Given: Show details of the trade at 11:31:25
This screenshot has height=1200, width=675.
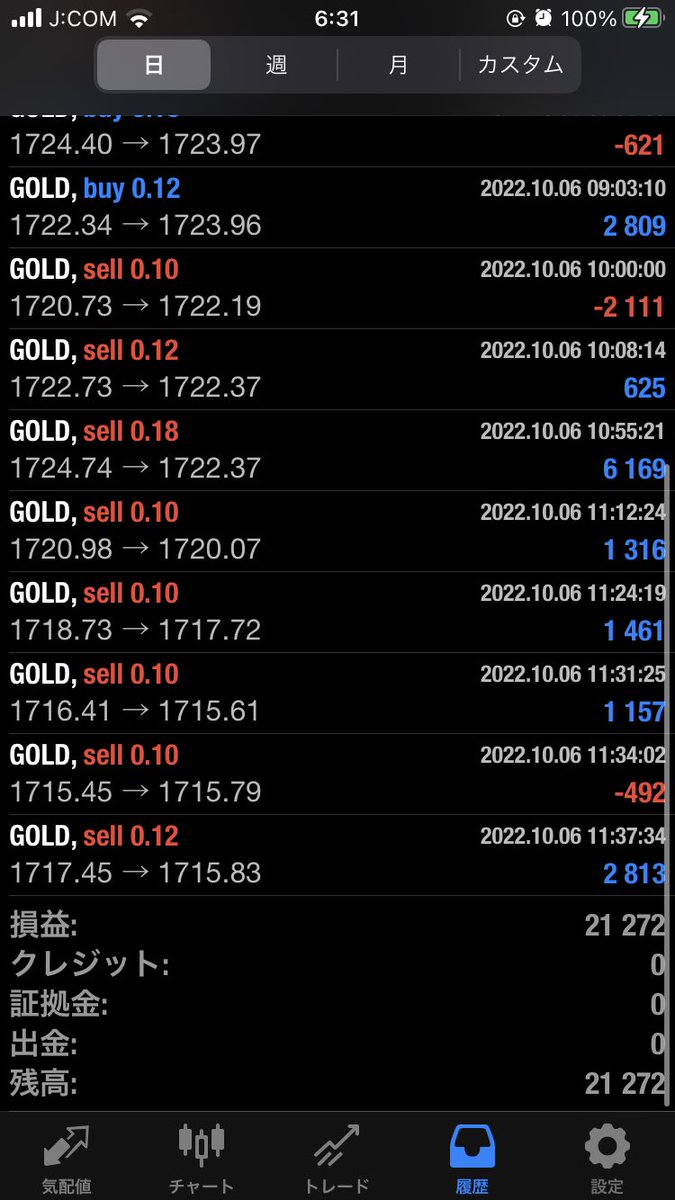Looking at the screenshot, I should click(x=337, y=693).
